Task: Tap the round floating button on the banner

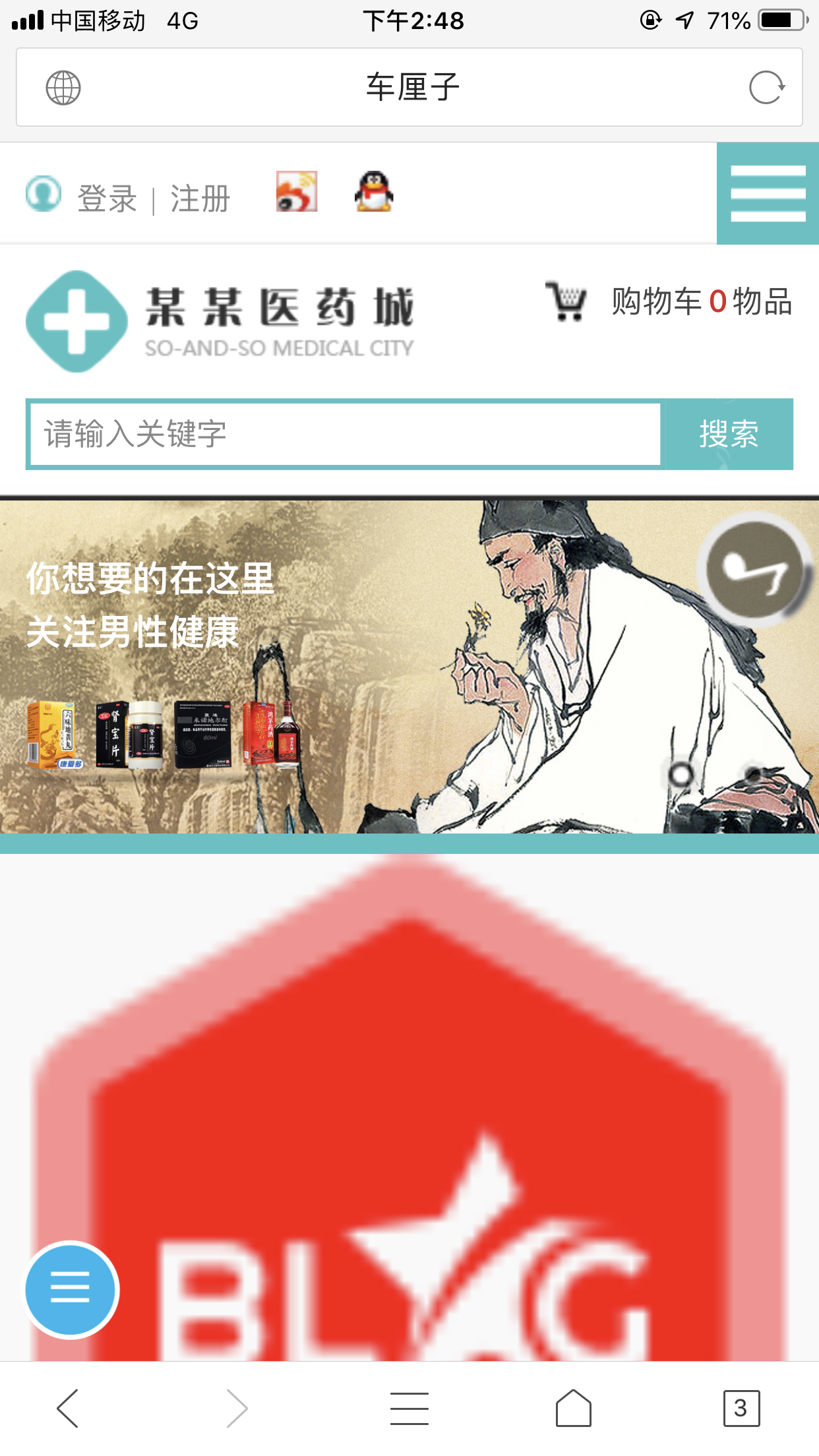Action: pos(754,570)
